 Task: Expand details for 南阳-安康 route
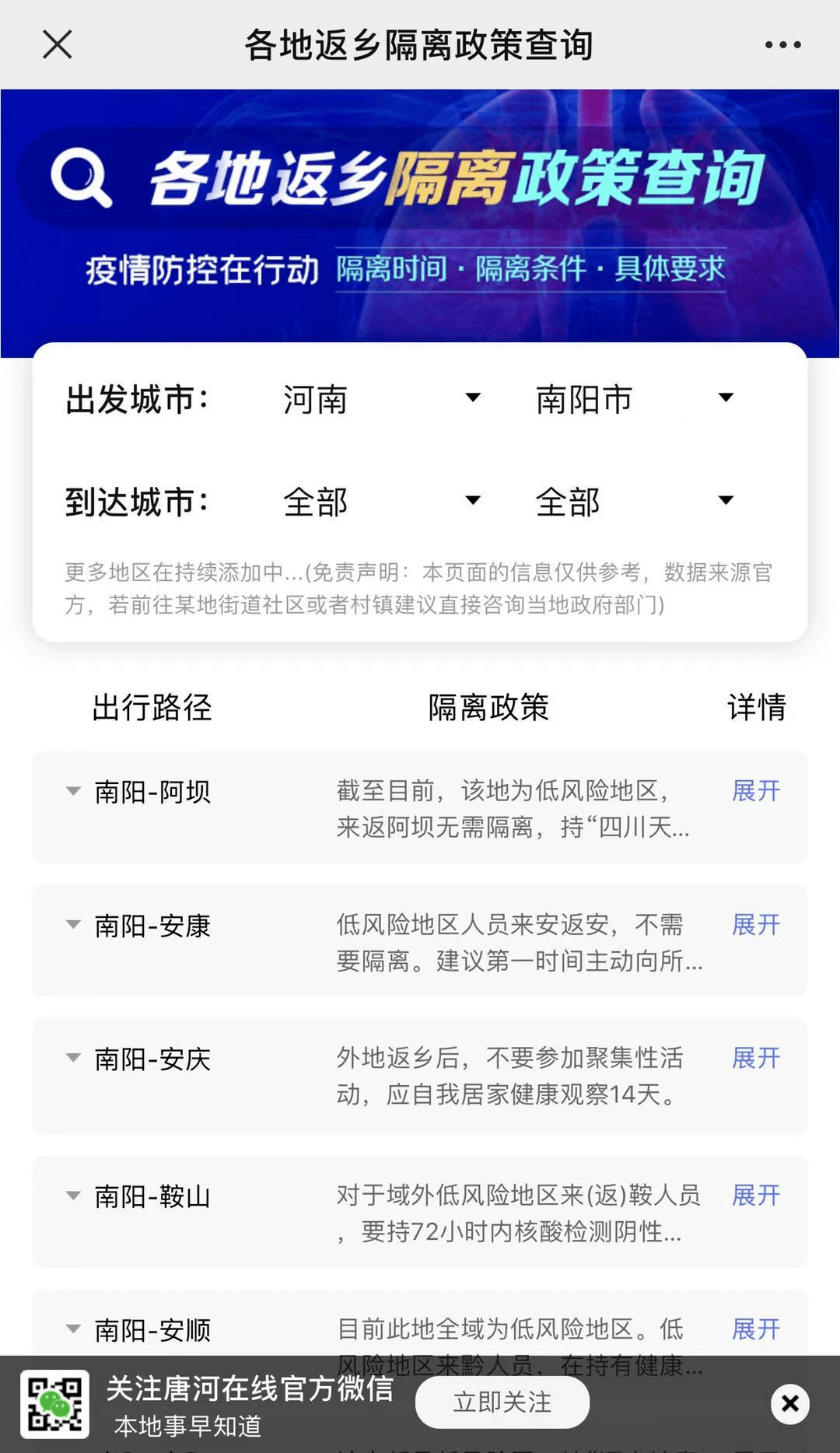[756, 925]
